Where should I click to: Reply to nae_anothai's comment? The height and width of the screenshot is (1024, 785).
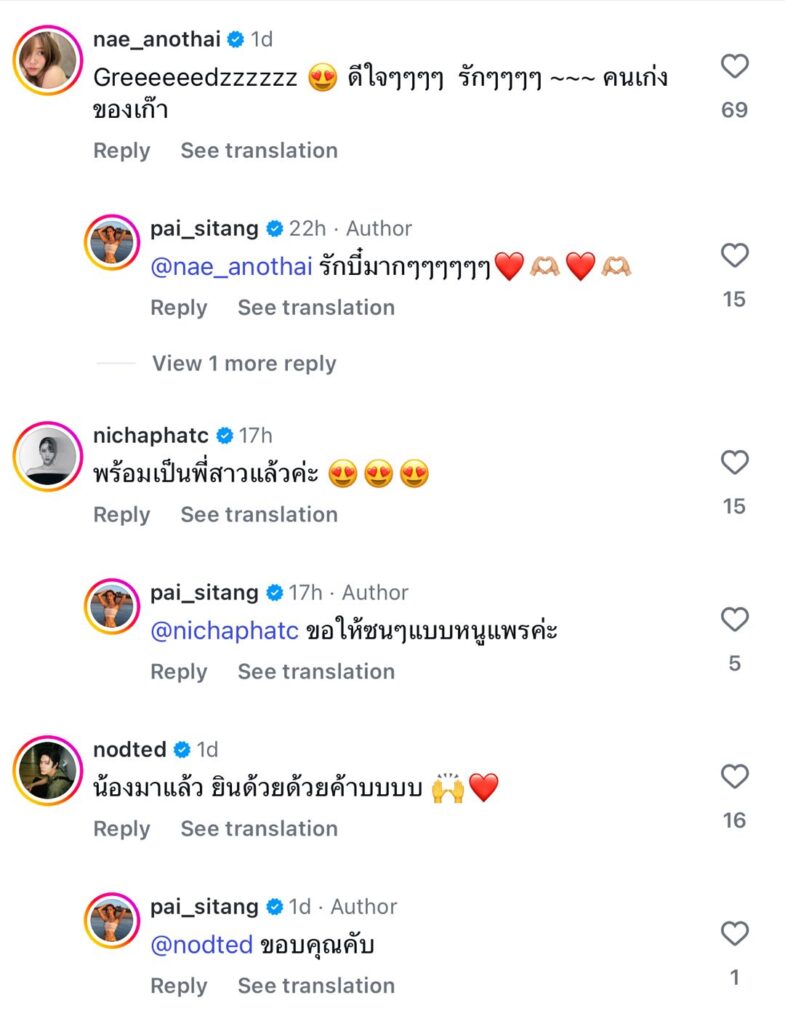[121, 151]
